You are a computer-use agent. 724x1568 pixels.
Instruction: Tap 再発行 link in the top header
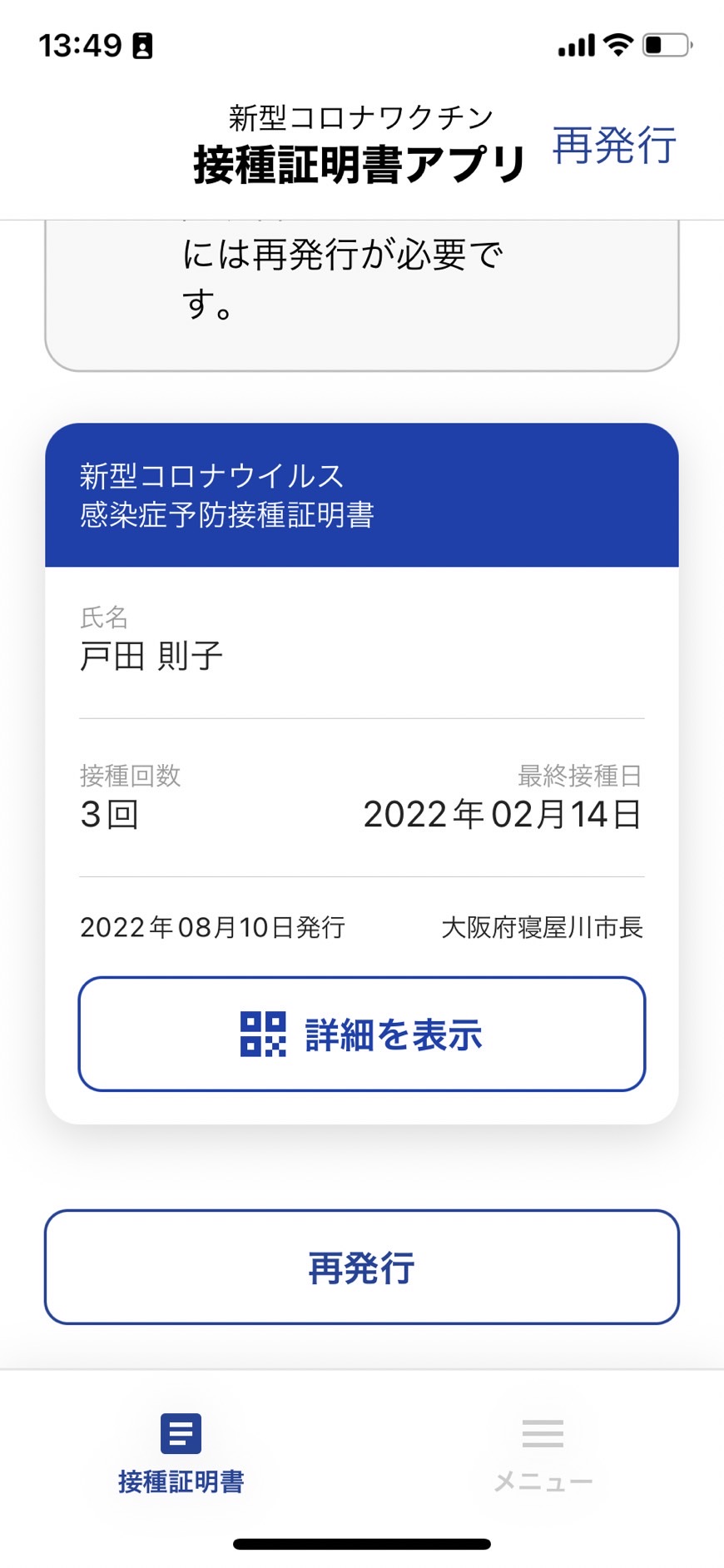[x=614, y=146]
